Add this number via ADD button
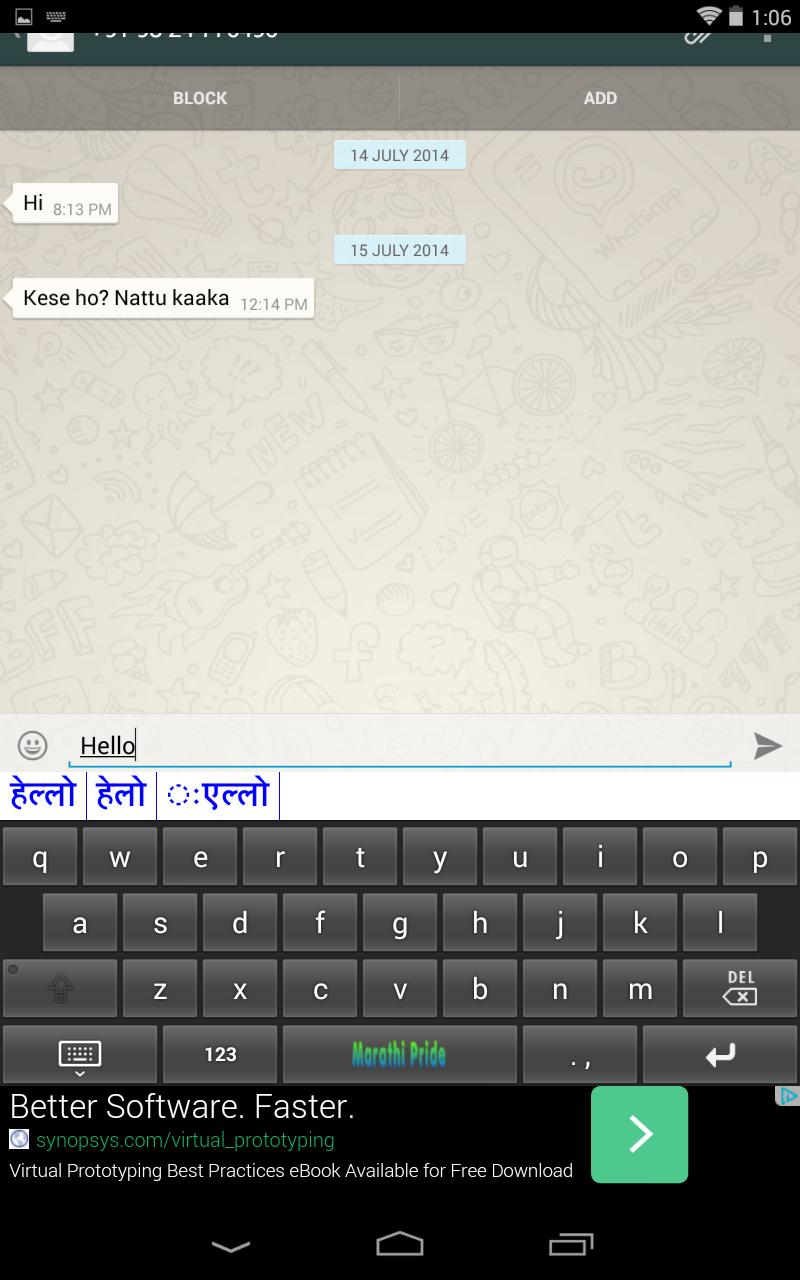Image resolution: width=800 pixels, height=1280 pixels. coord(600,98)
